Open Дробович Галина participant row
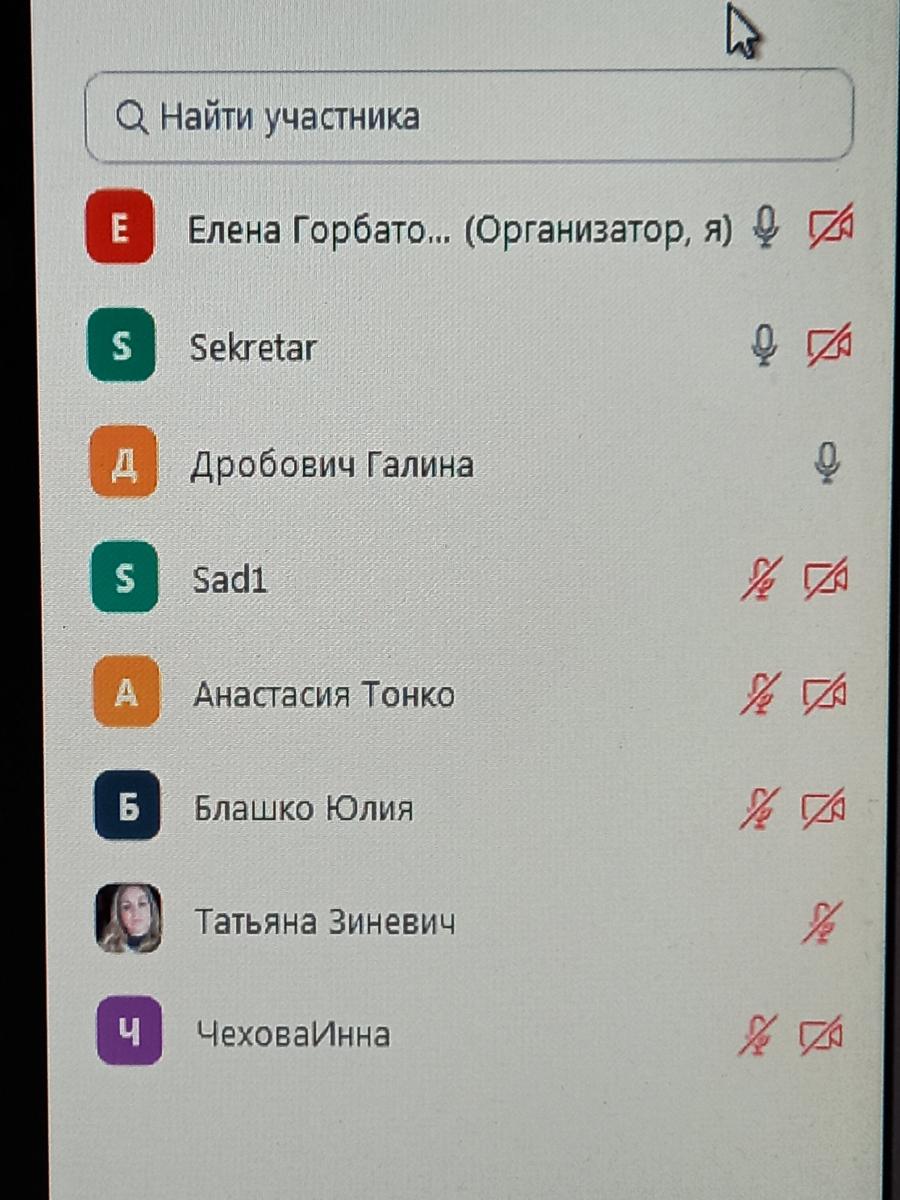Image resolution: width=900 pixels, height=1200 pixels. click(x=469, y=463)
